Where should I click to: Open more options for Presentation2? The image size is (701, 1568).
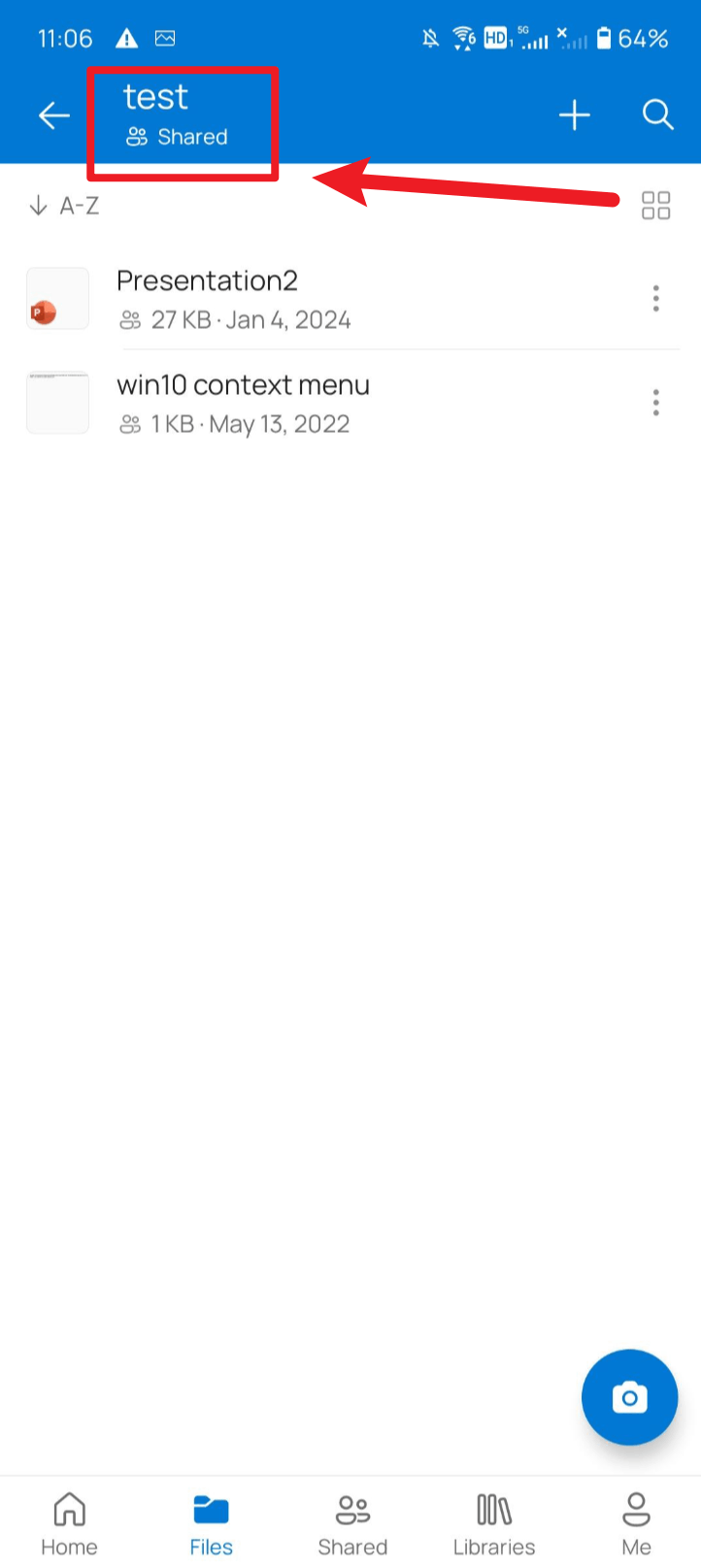pyautogui.click(x=656, y=298)
